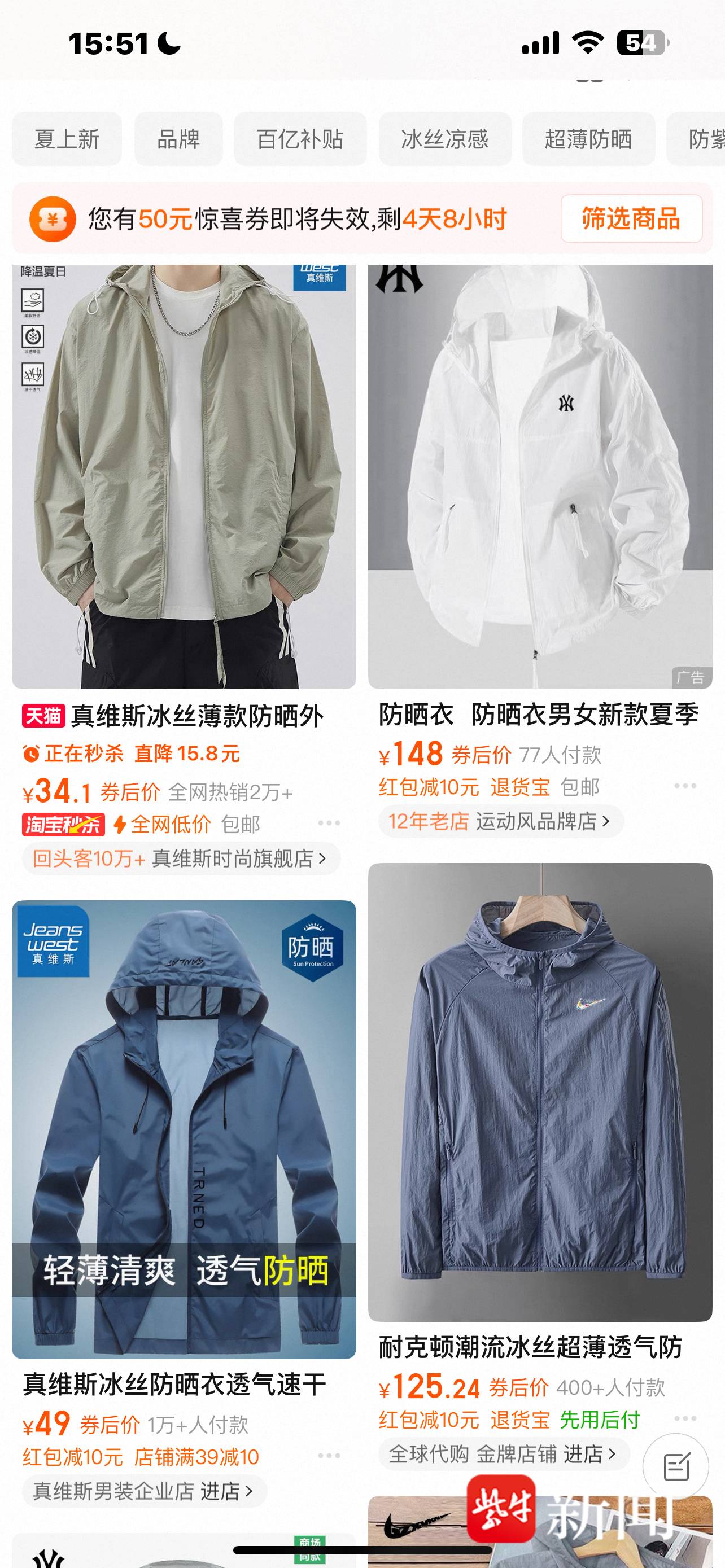Open more options for the ¥125.24 jacket
Image resolution: width=725 pixels, height=1568 pixels.
[x=685, y=1418]
